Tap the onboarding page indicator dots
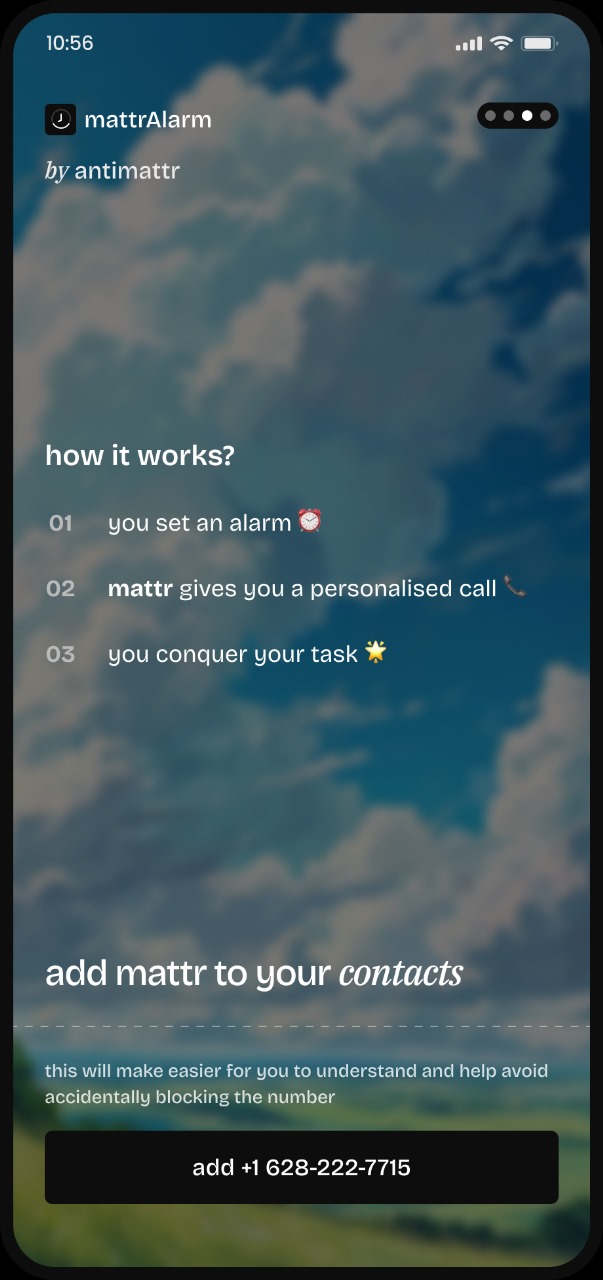Screen dimensions: 603x1280 (x=517, y=116)
